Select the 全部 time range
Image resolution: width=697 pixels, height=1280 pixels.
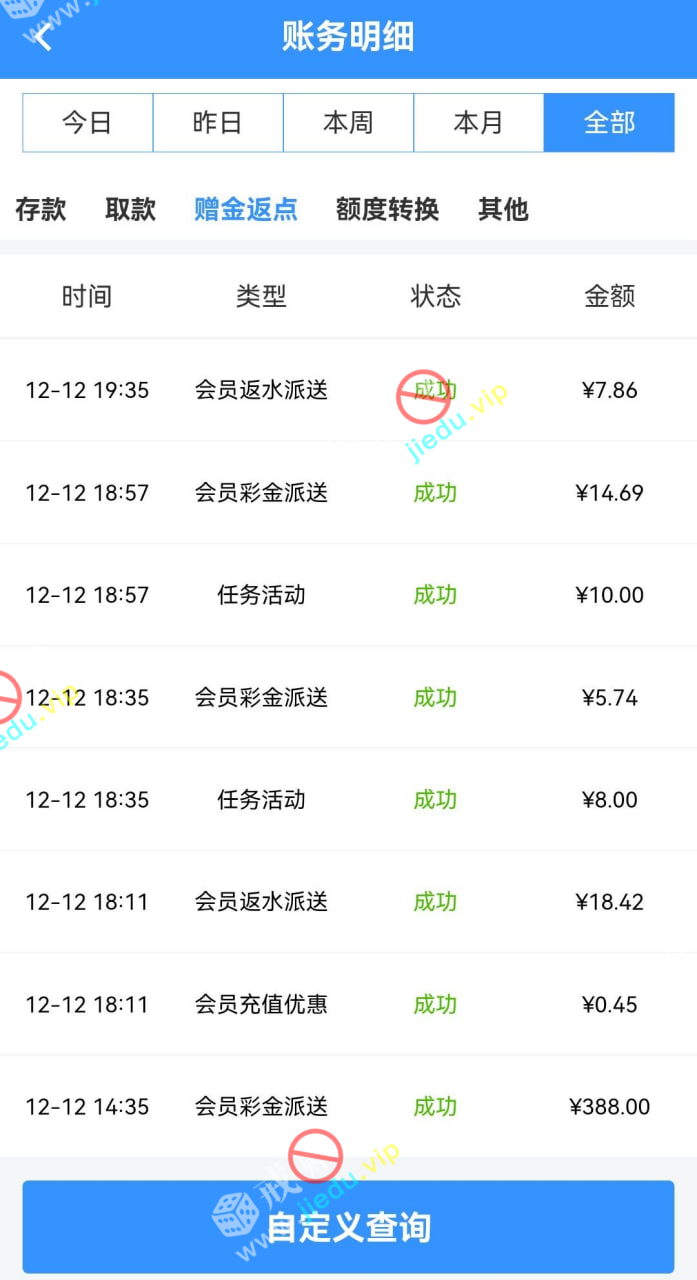(x=609, y=123)
